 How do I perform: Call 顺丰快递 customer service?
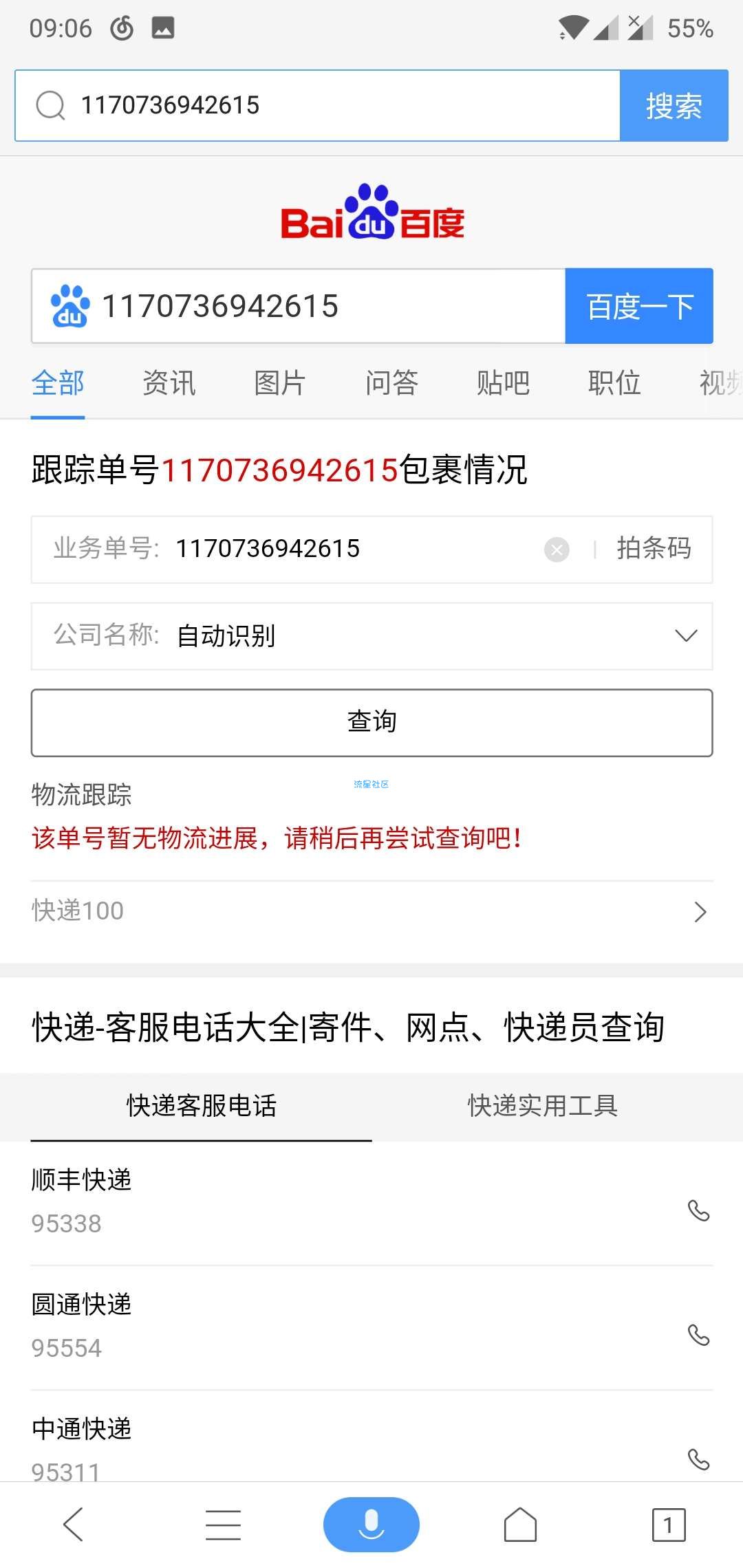(x=698, y=1210)
